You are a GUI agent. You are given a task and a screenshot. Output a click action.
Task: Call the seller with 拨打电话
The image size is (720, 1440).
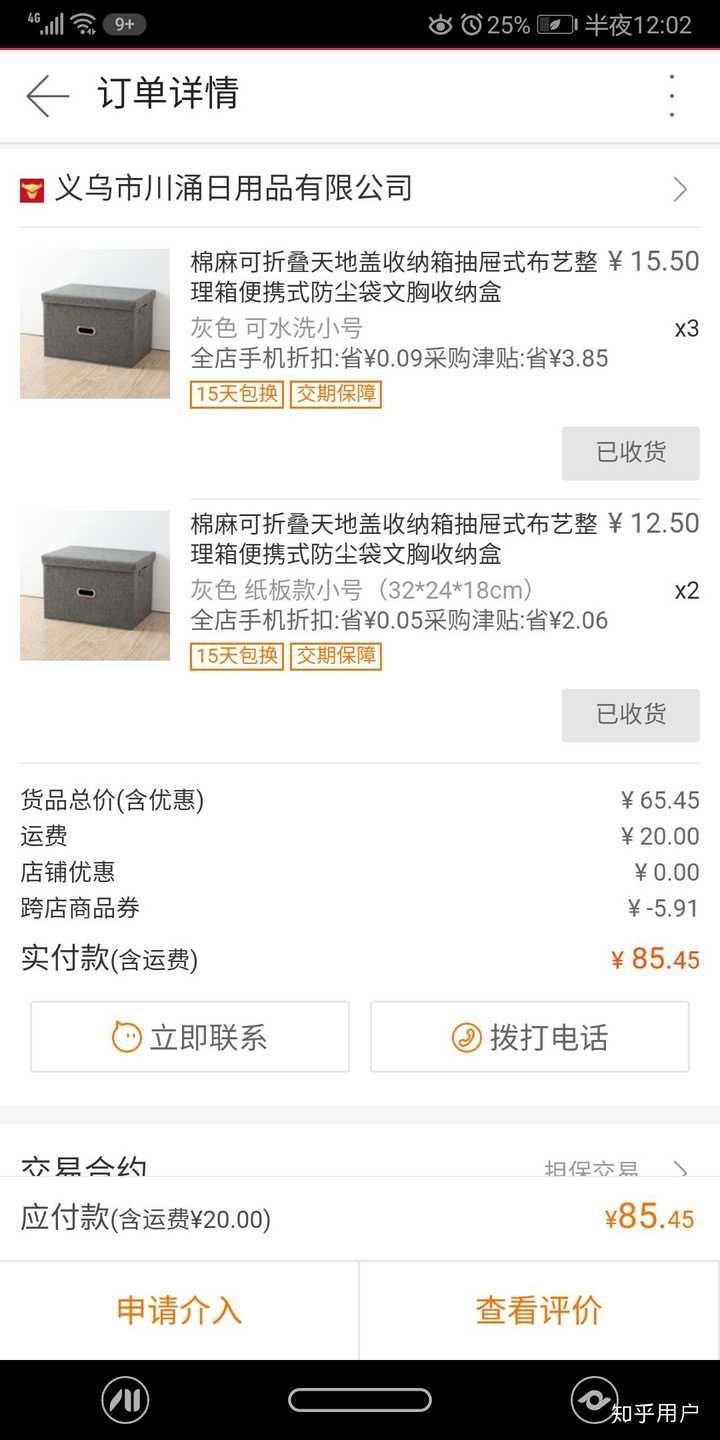pos(530,1037)
